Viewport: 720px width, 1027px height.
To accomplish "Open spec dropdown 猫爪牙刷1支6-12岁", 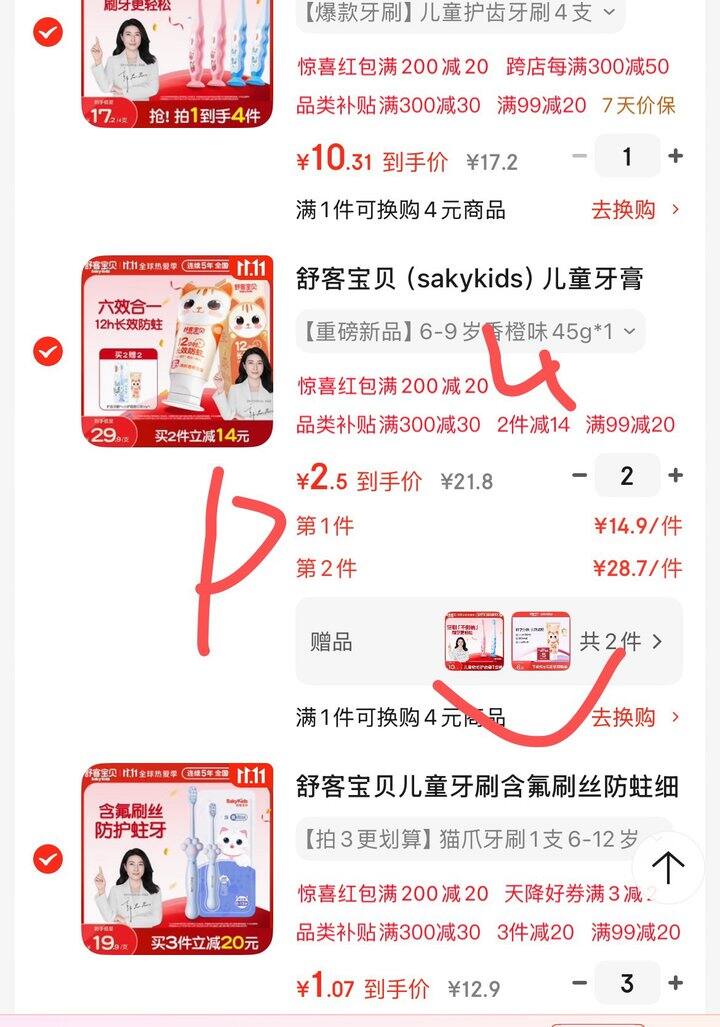I will [483, 839].
